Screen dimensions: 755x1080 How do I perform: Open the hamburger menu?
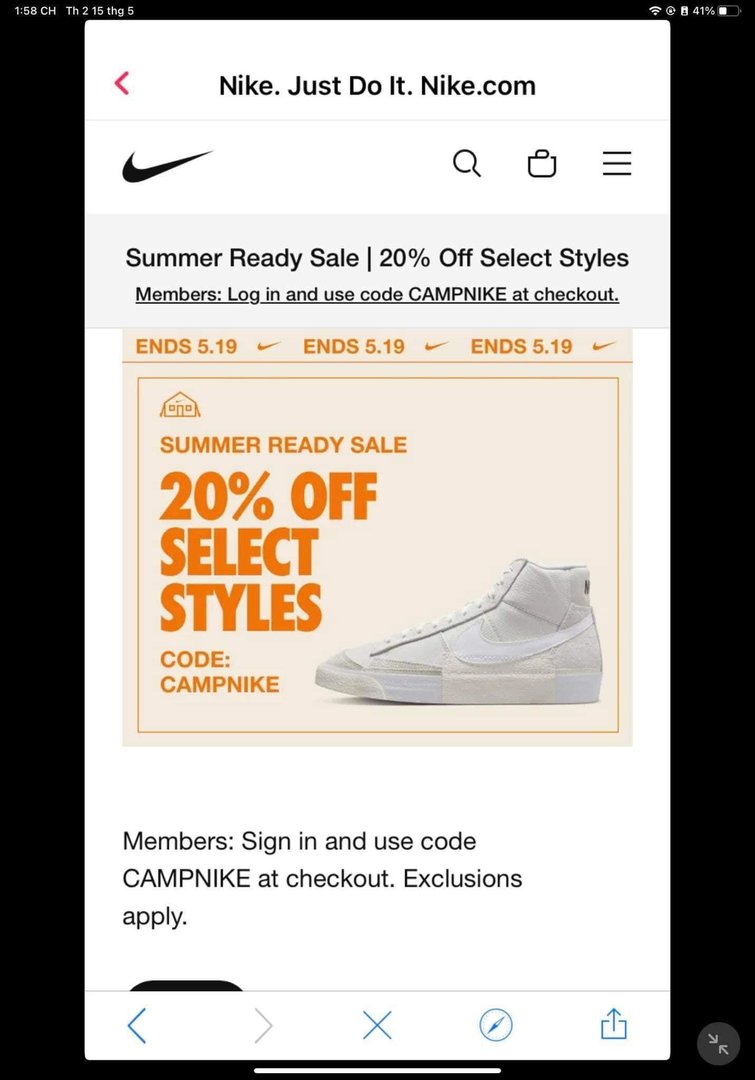tap(617, 163)
